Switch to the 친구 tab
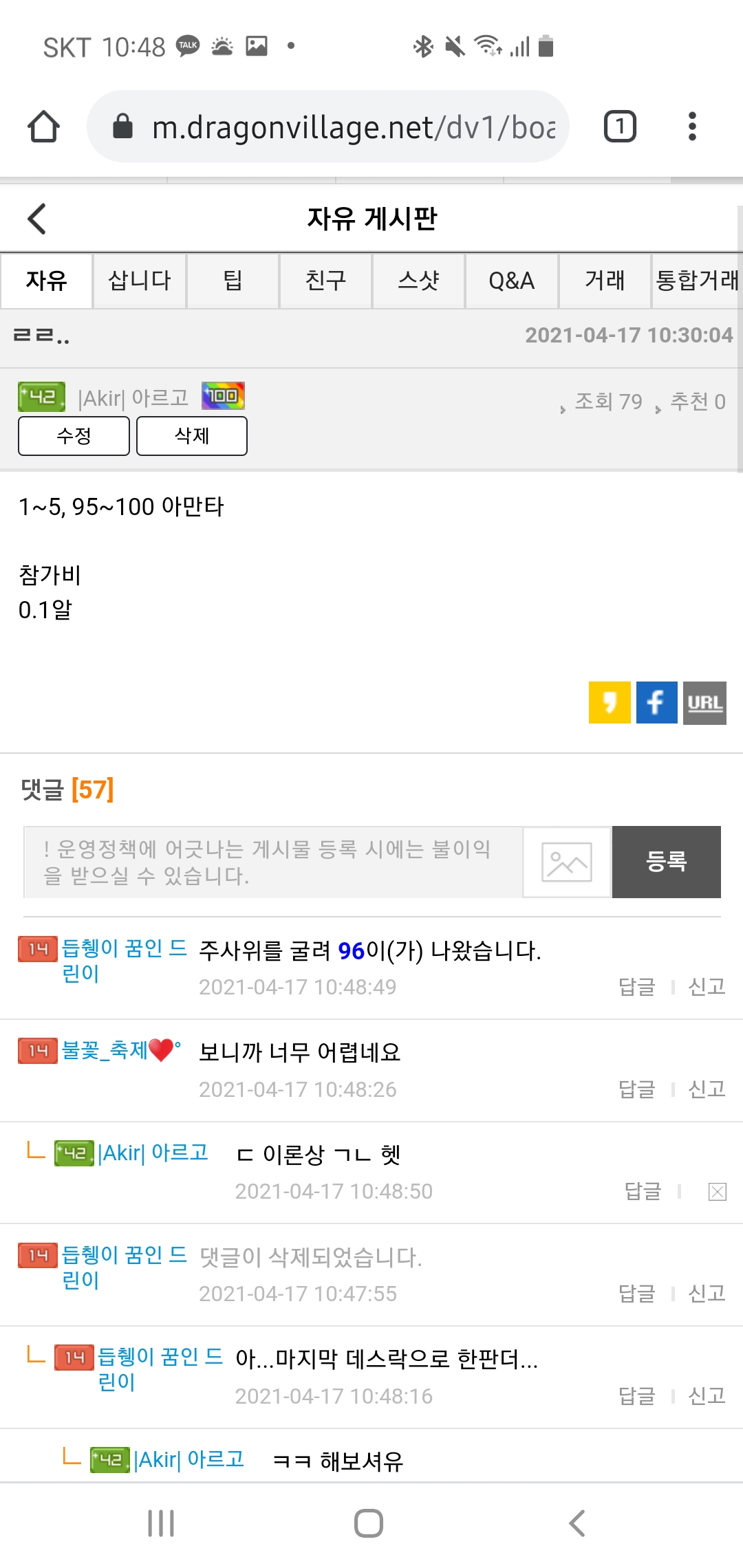The width and height of the screenshot is (743, 1568). pos(325,281)
